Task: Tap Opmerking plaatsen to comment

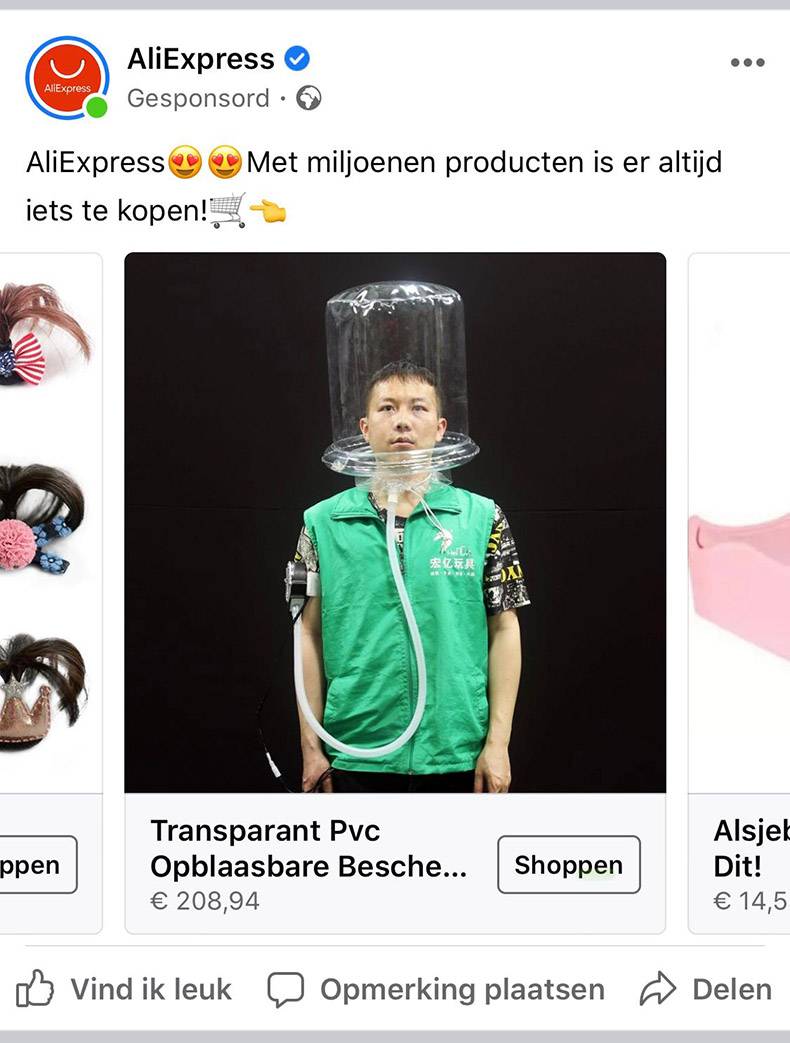Action: point(436,990)
